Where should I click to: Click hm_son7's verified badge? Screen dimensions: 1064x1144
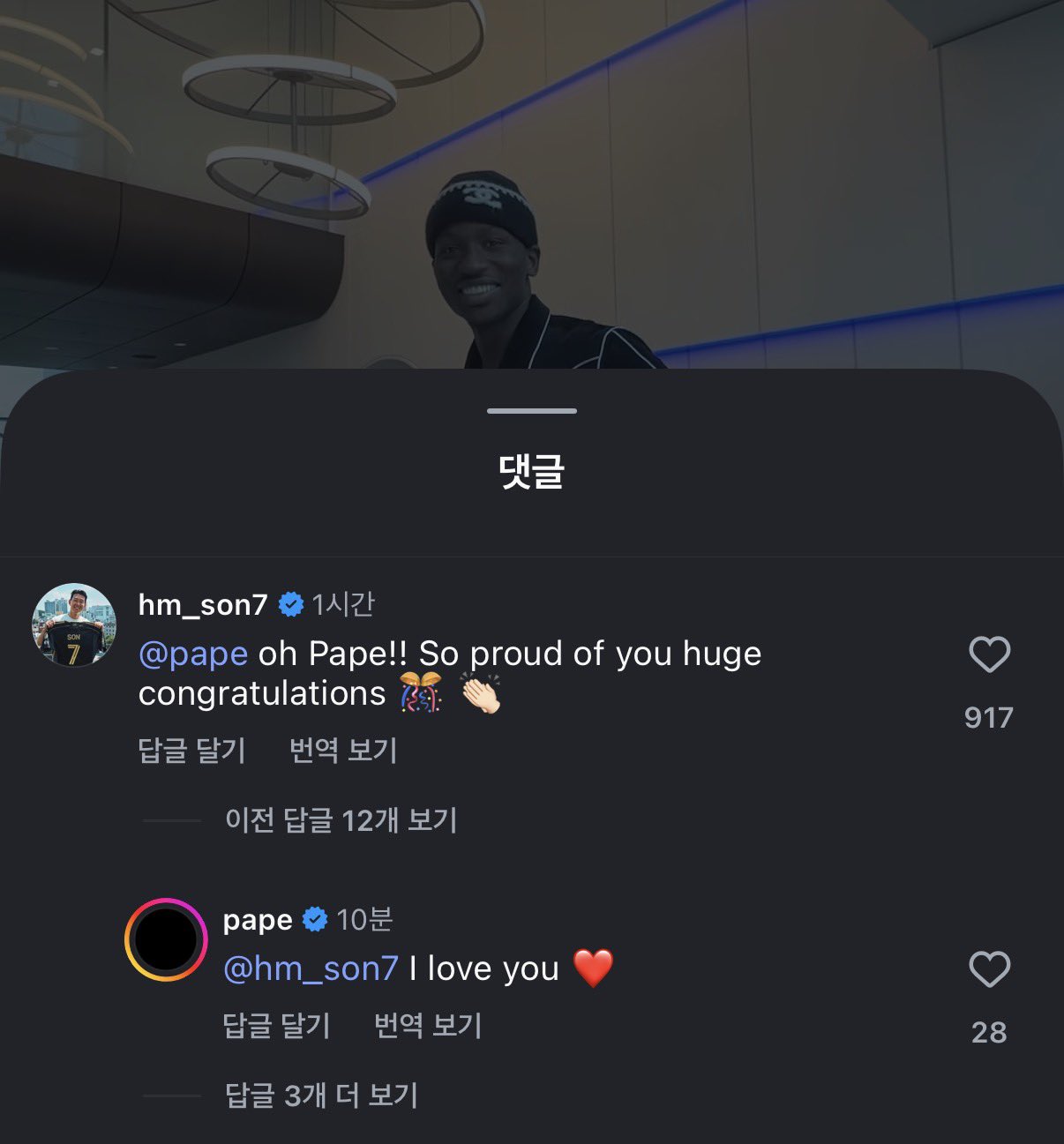pyautogui.click(x=290, y=603)
